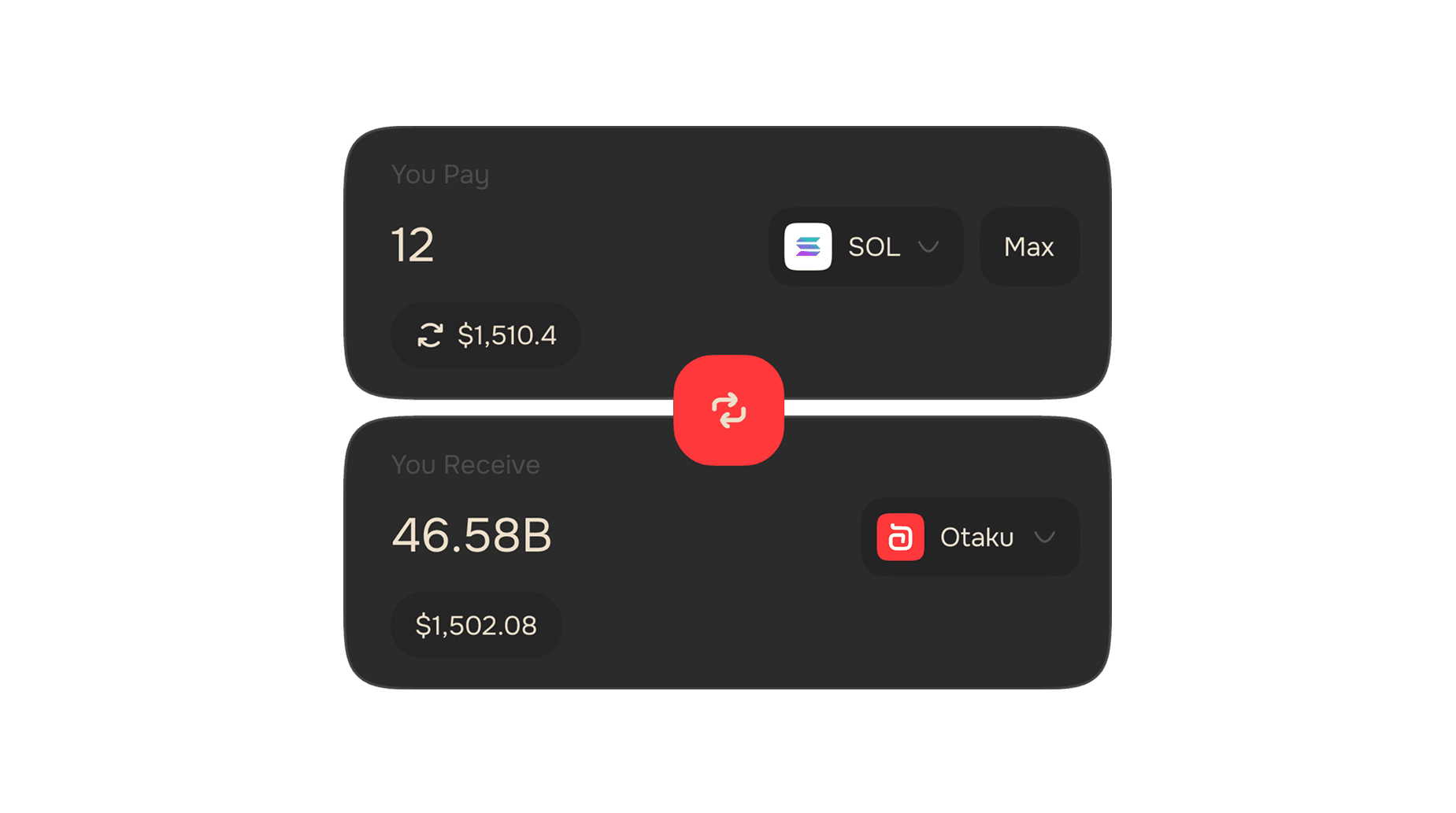Open the Otaku token dropdown
Viewport: 1456px width, 813px height.
(969, 538)
